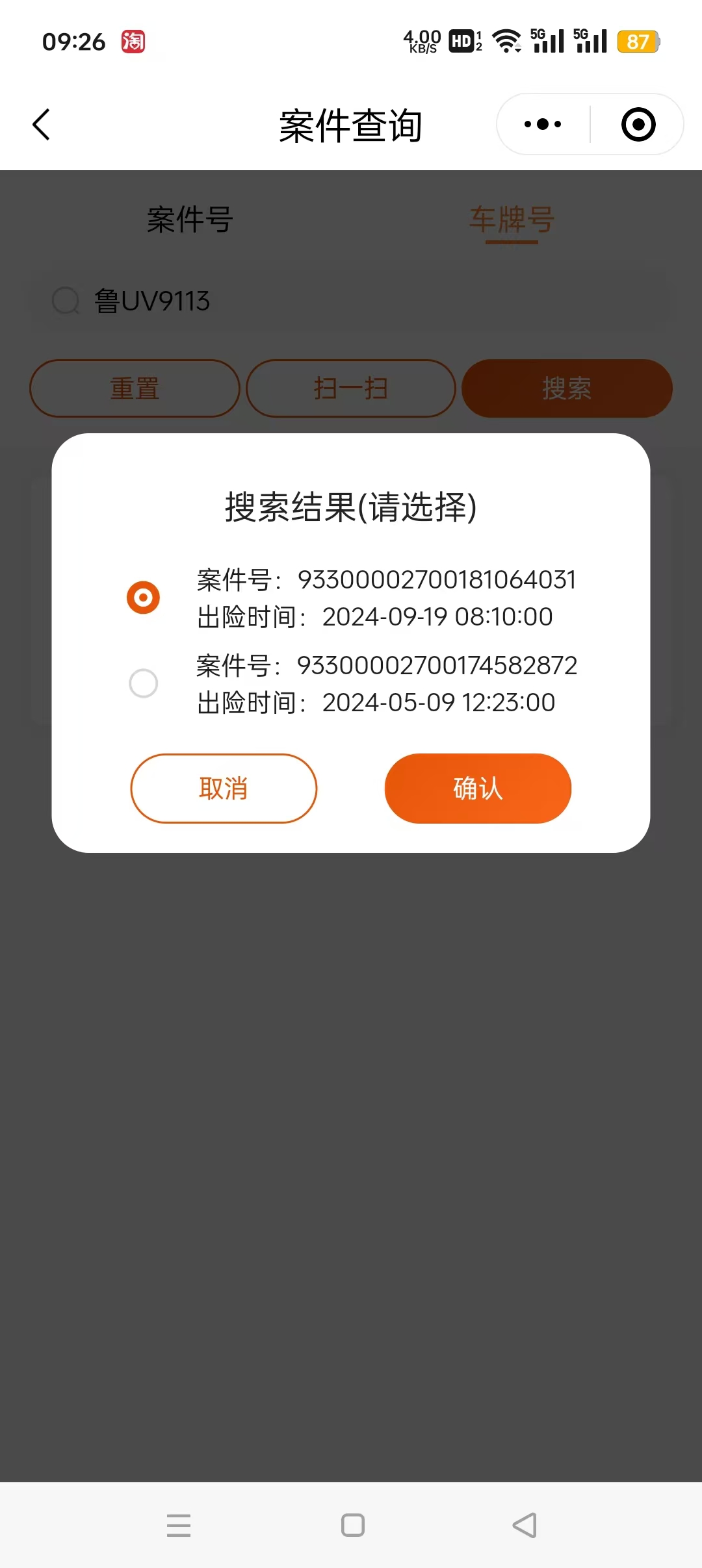
Task: Go back using the top-left arrow
Action: coord(42,125)
